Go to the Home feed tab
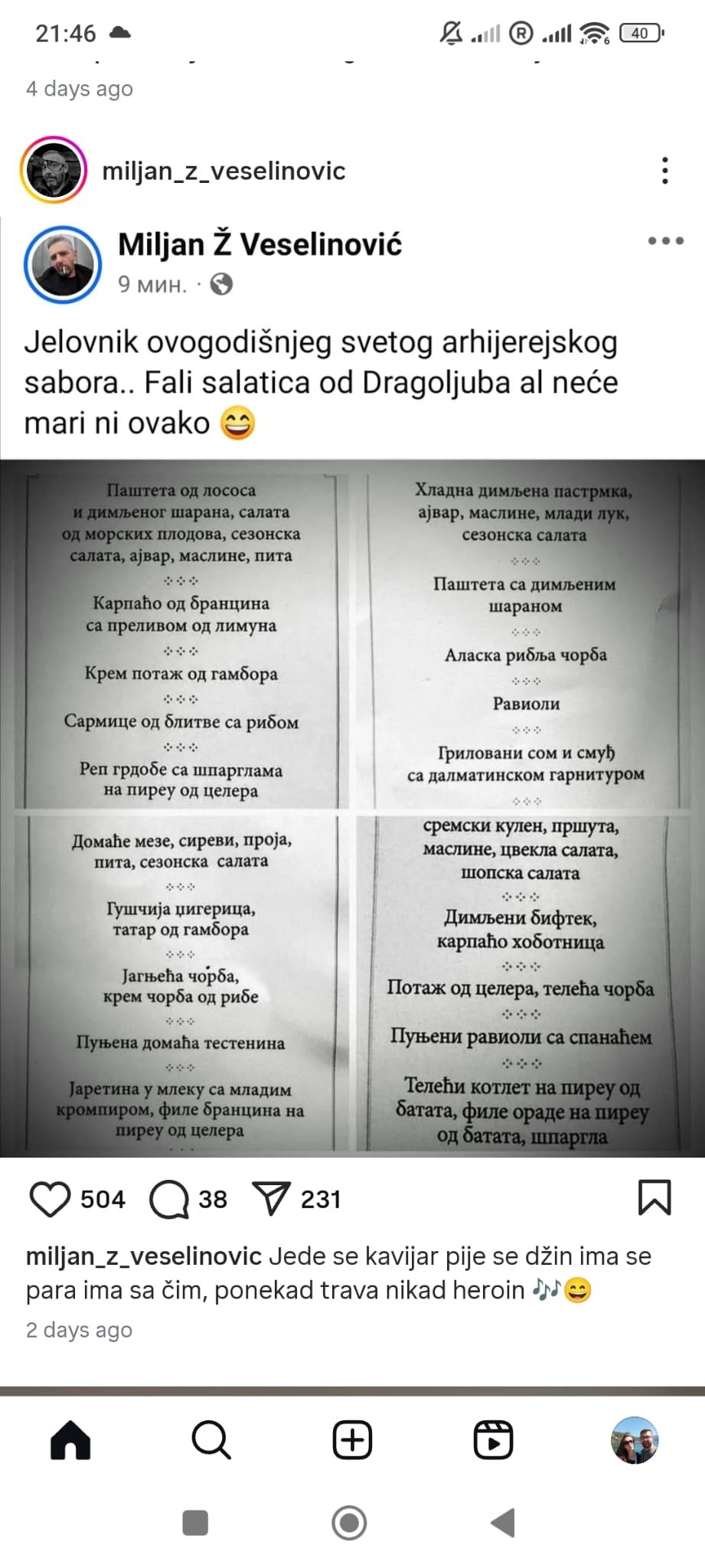The height and width of the screenshot is (1568, 705). click(x=70, y=1441)
